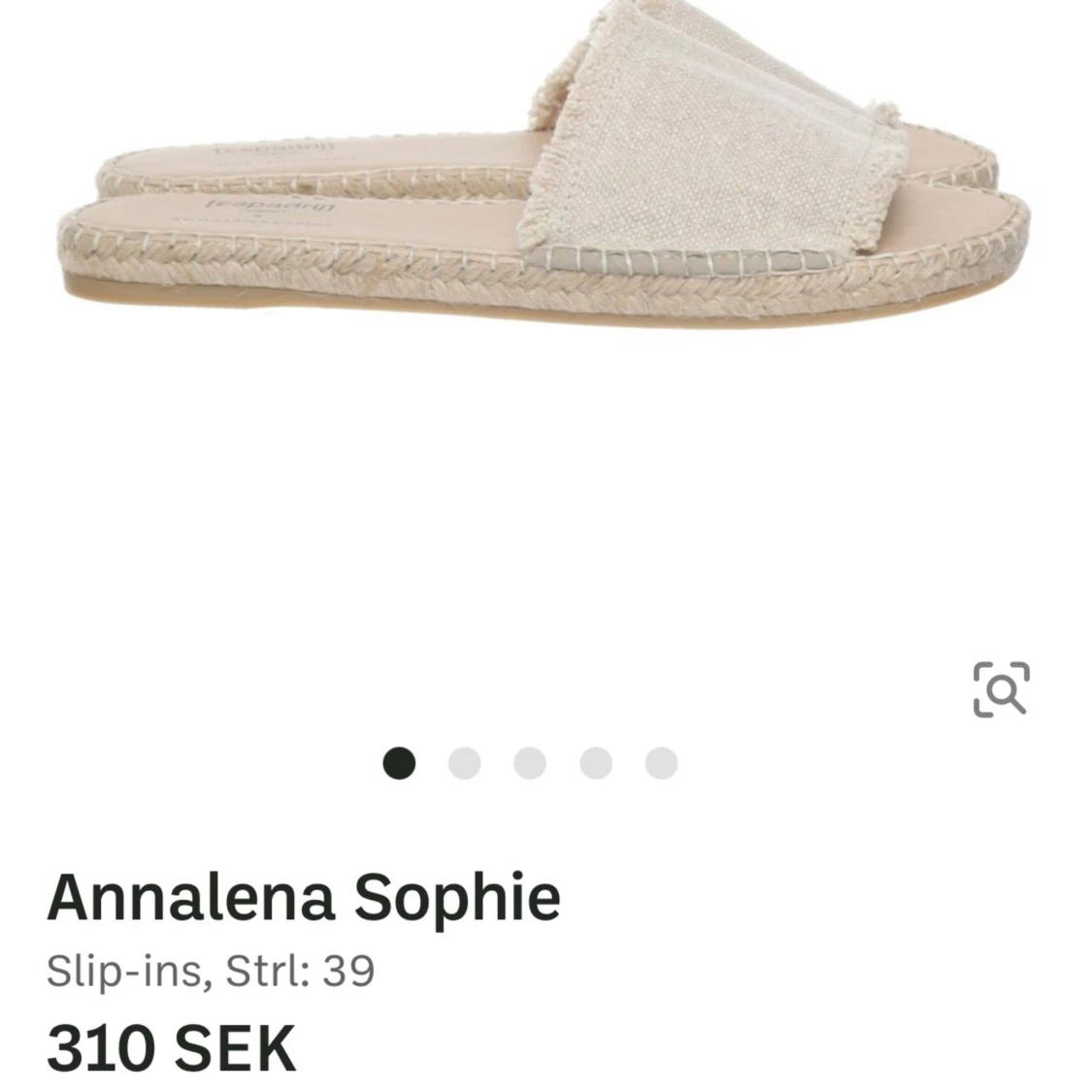Tap the magnifier icon to zoom the image
Image resolution: width=1092 pixels, height=1092 pixels.
pos(1001,690)
